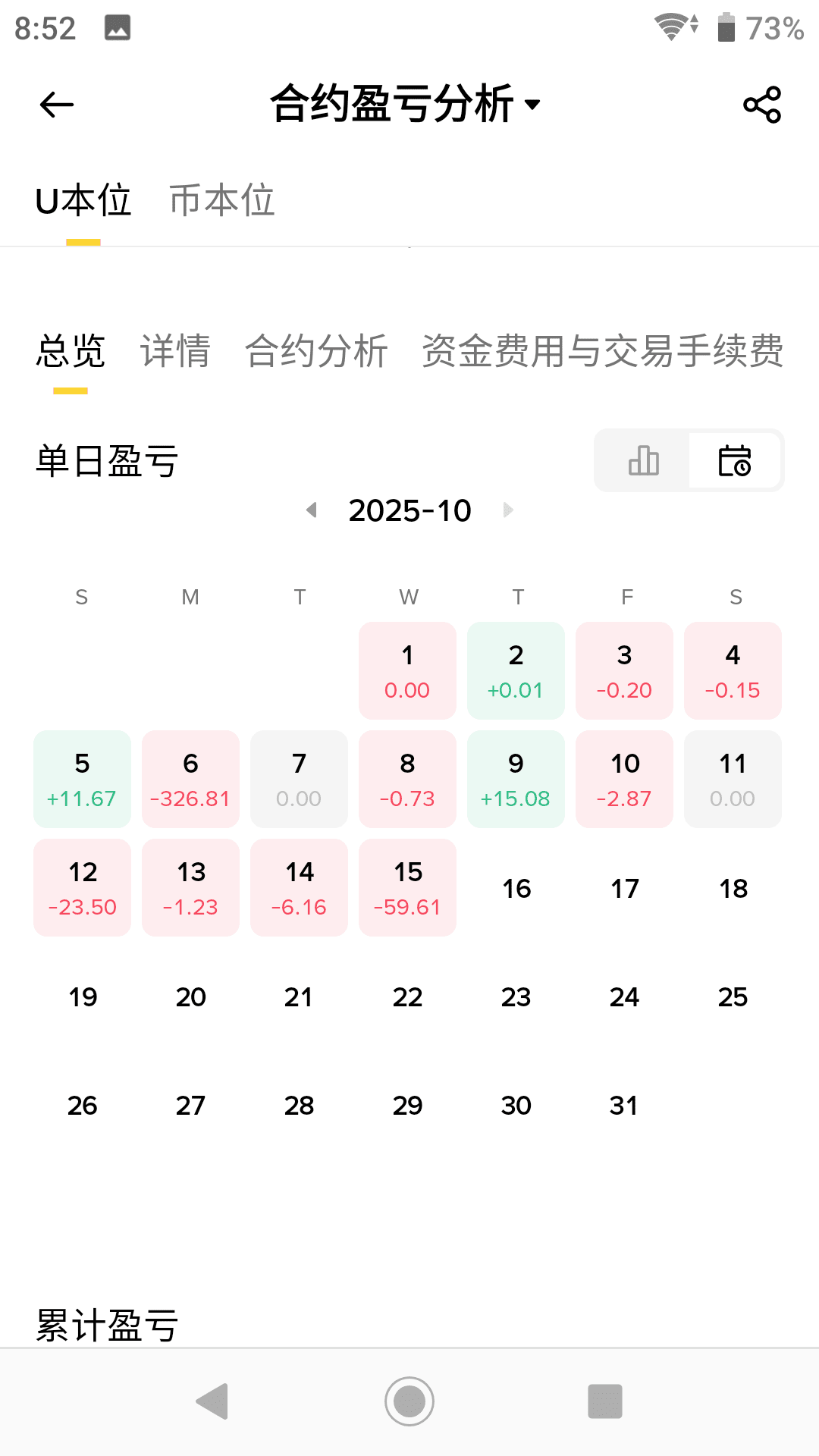This screenshot has width=819, height=1456.
Task: Tap the system home button
Action: 409,1401
